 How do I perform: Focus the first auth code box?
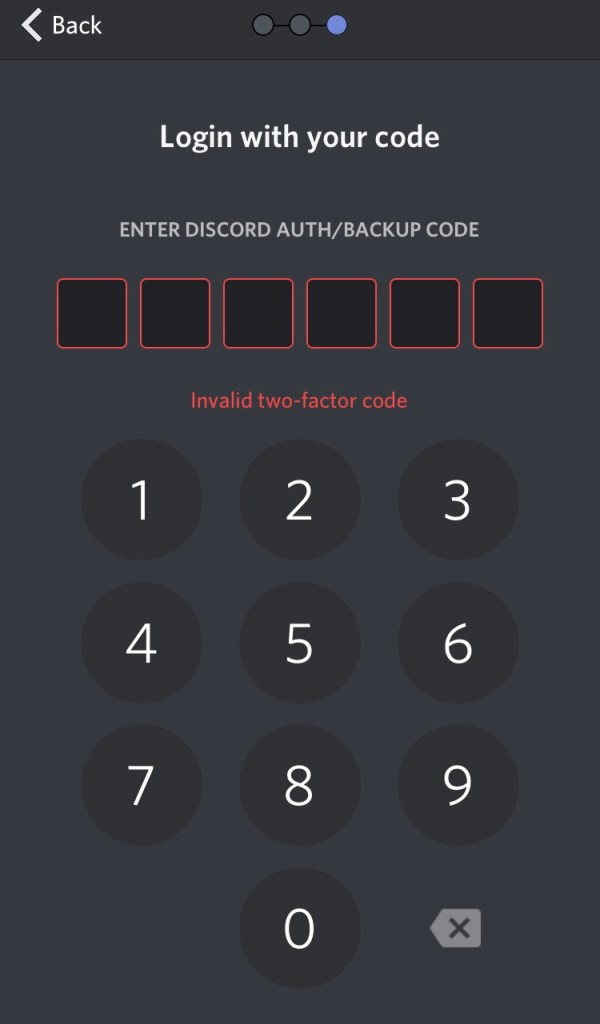tap(92, 313)
